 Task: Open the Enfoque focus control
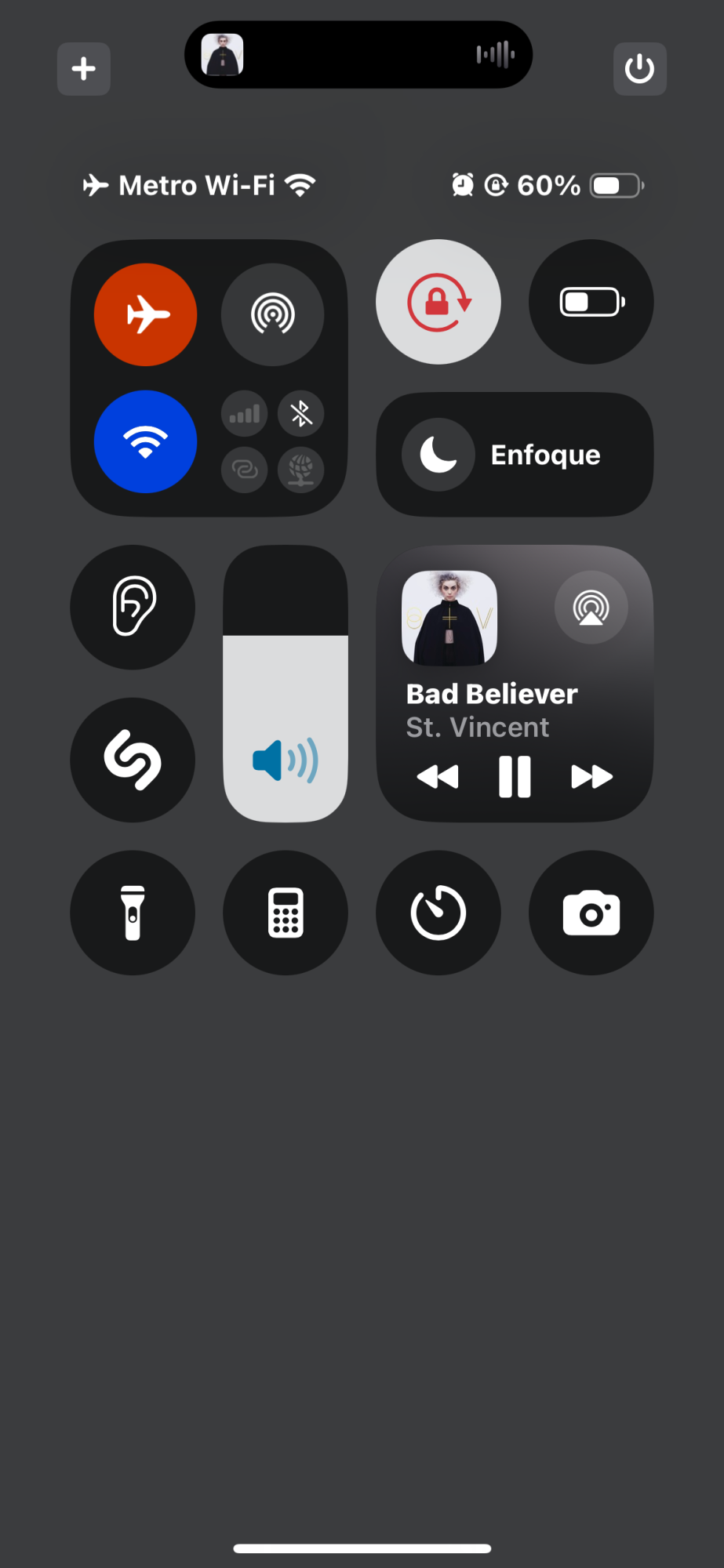(515, 455)
